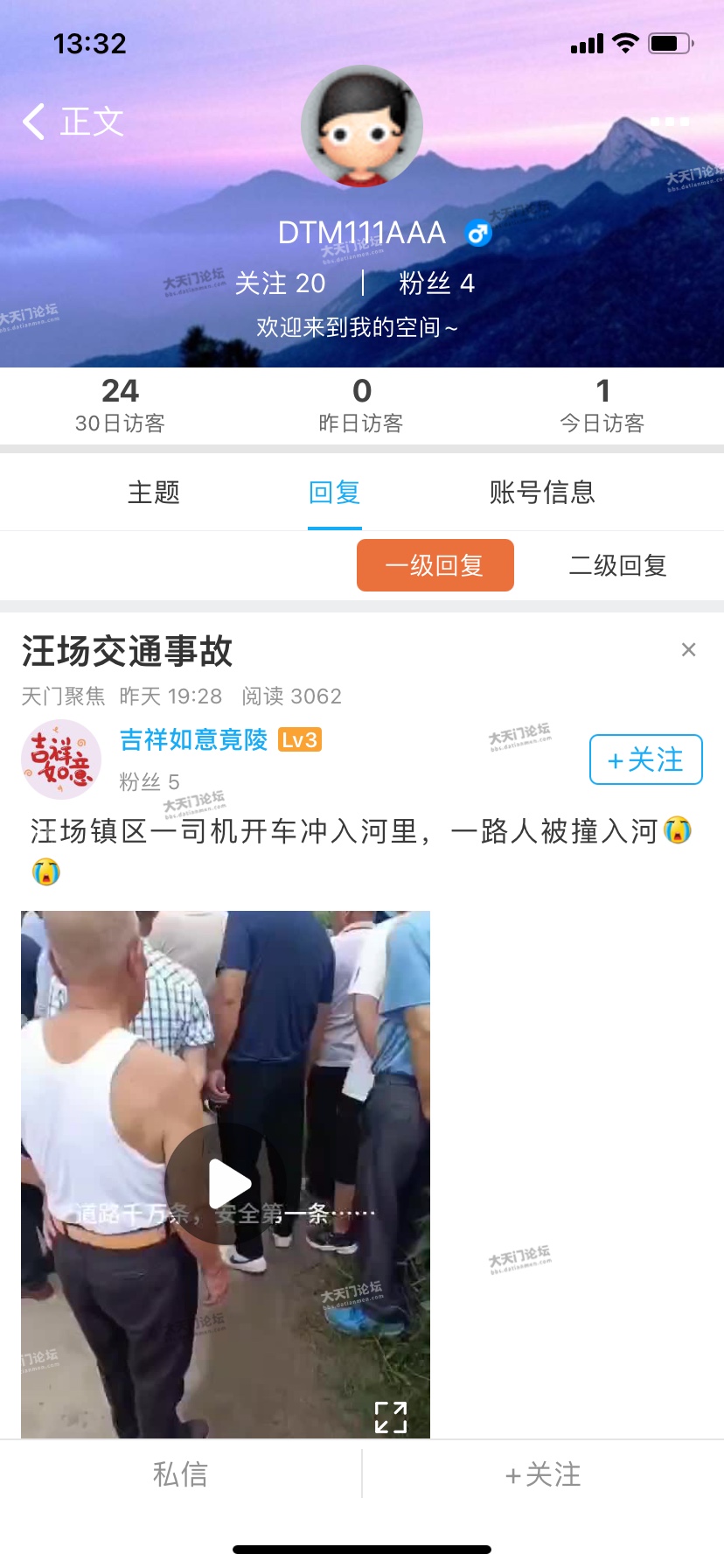Follow DTM111AAA via bottom +关注
The image size is (724, 1568).
(x=543, y=1474)
